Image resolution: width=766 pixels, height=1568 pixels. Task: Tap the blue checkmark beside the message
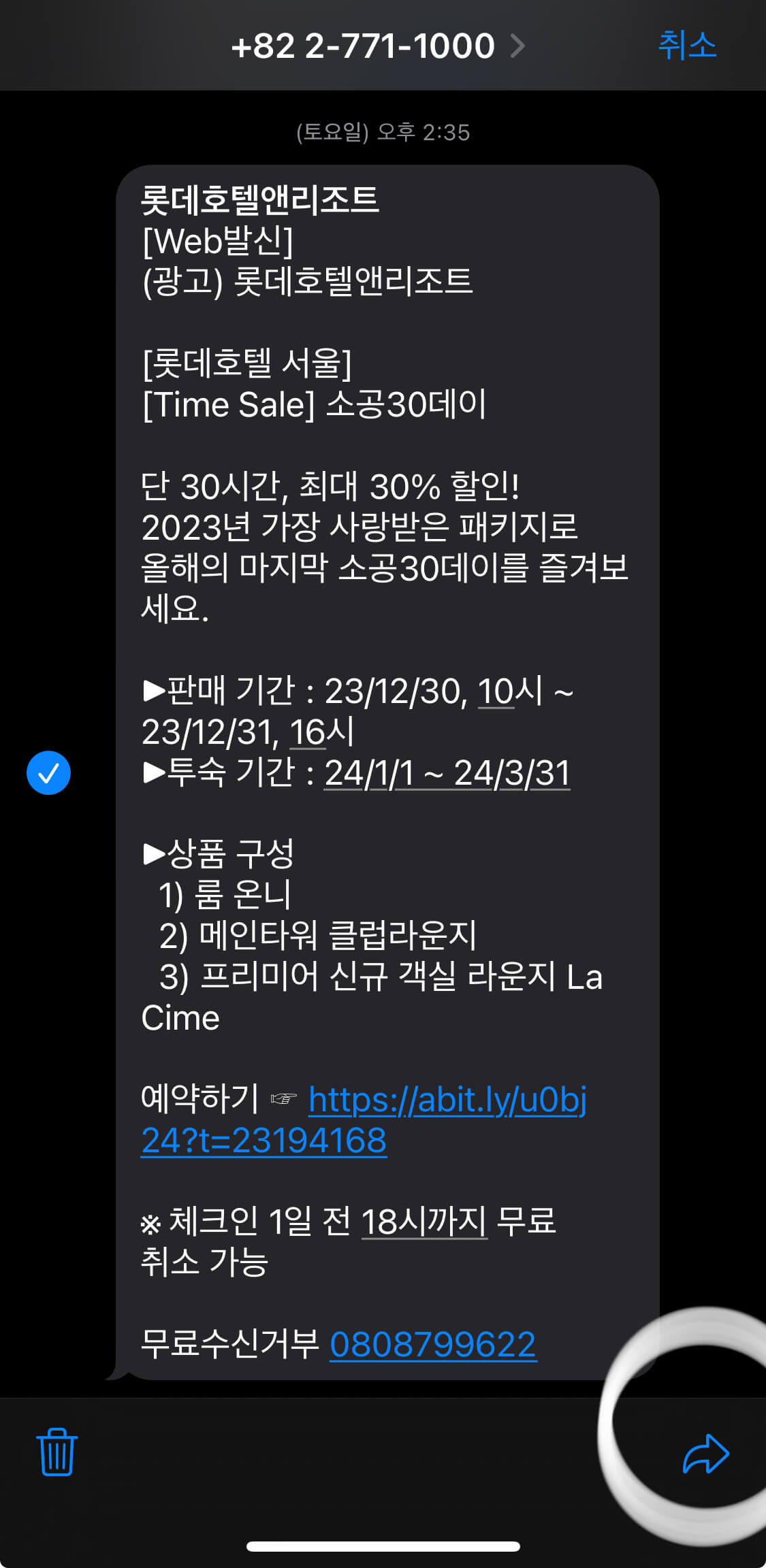point(48,772)
